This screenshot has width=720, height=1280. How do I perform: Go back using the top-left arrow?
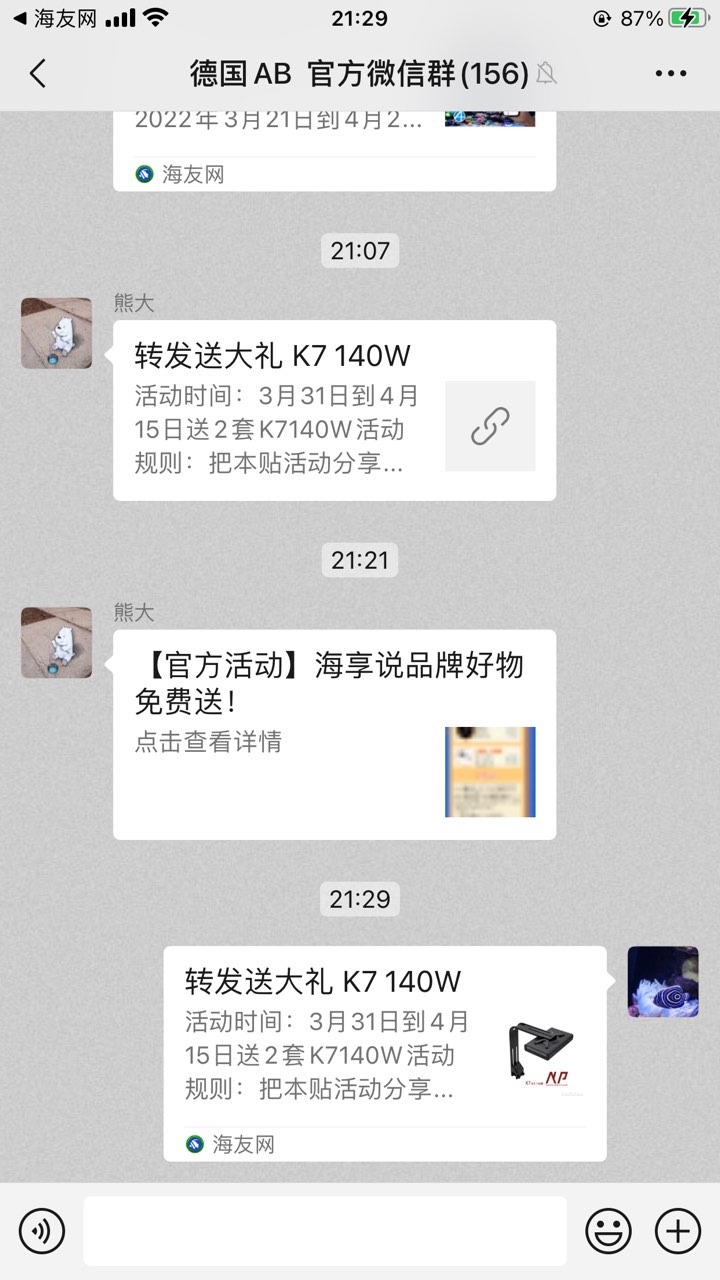click(x=38, y=73)
